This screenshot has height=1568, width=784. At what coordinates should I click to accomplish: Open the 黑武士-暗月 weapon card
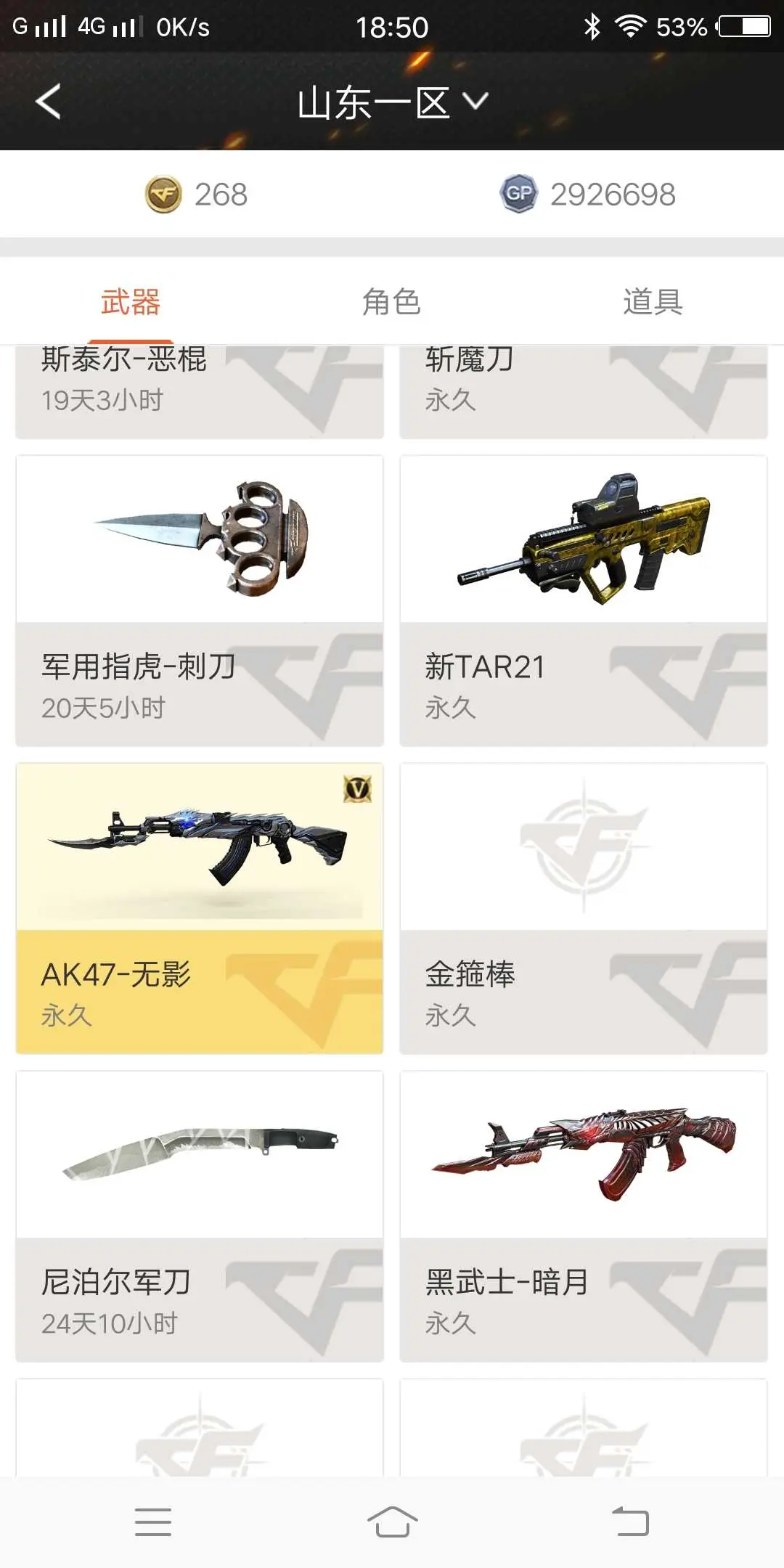pos(584,1216)
